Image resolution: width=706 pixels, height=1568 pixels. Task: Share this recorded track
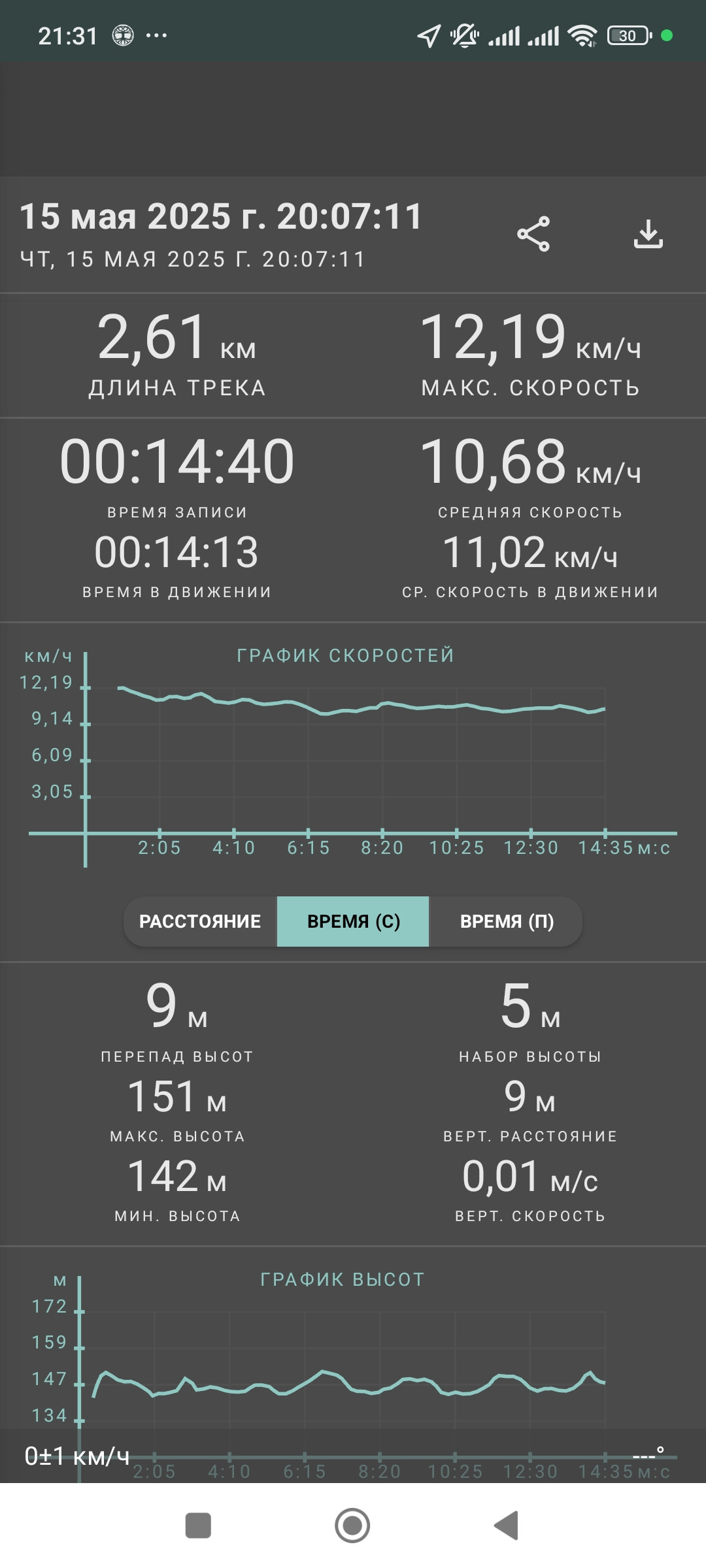pyautogui.click(x=533, y=234)
